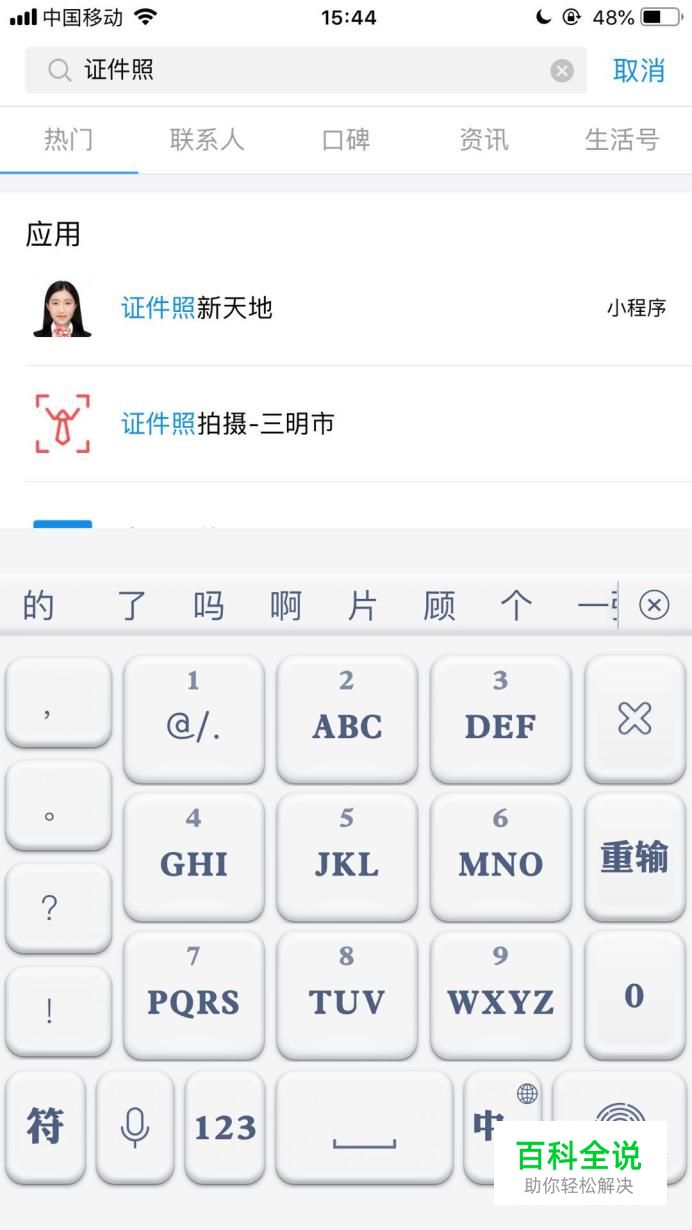Clear the search text 证件照
The image size is (692, 1230).
tap(562, 71)
